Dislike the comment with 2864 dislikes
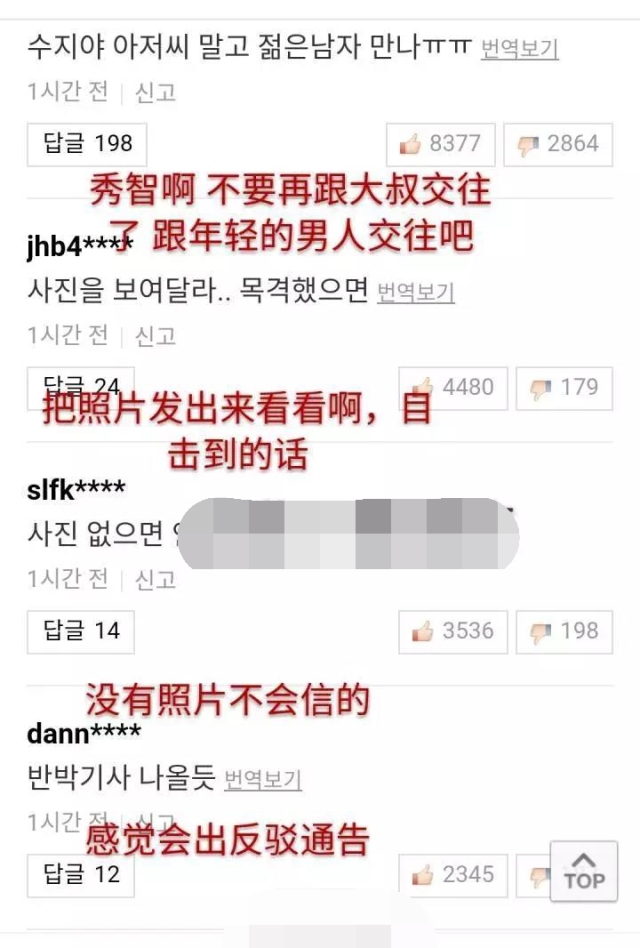This screenshot has width=640, height=948. click(558, 144)
